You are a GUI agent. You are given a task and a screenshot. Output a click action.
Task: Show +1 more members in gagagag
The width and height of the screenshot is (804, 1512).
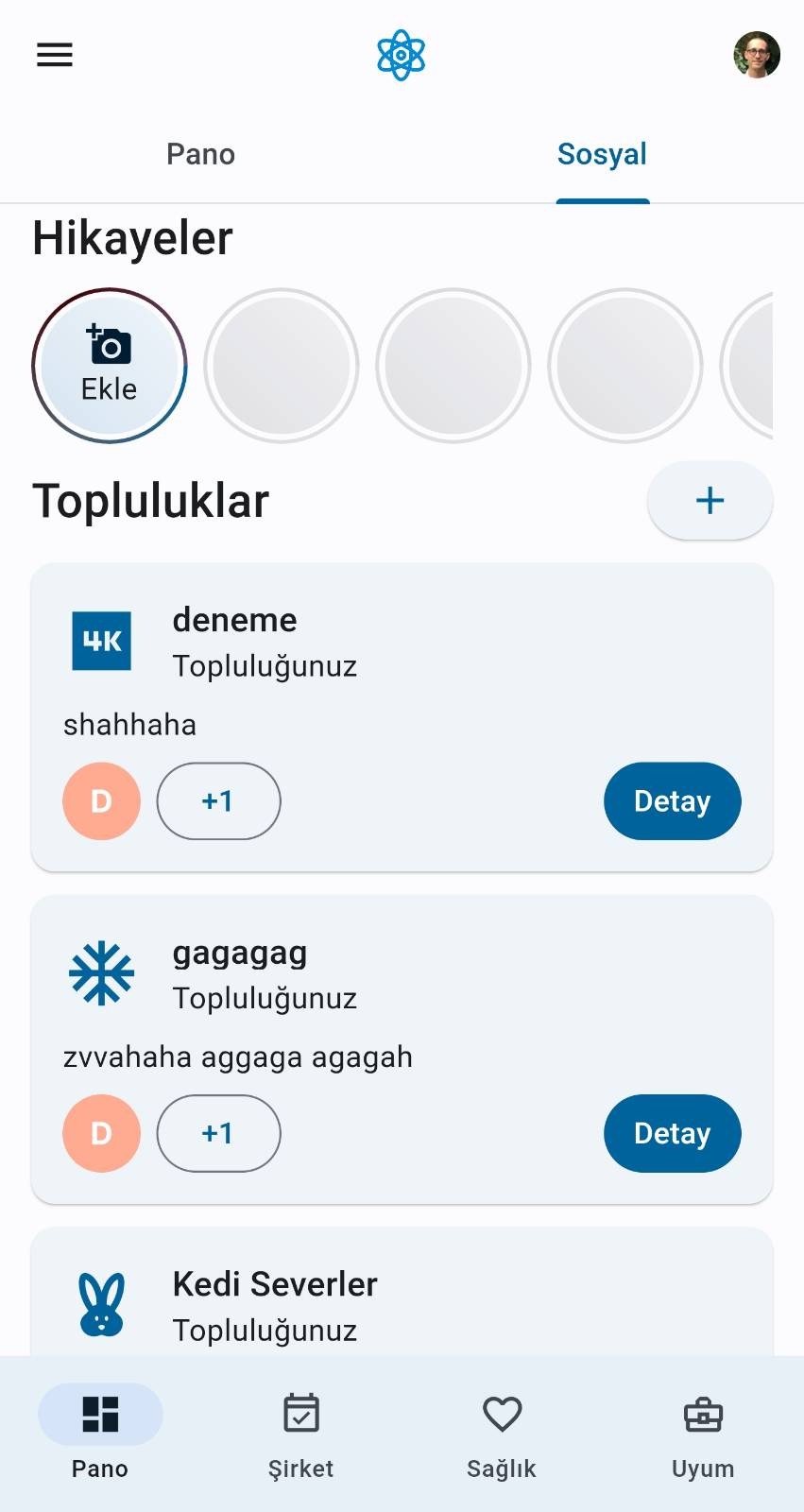click(218, 1134)
